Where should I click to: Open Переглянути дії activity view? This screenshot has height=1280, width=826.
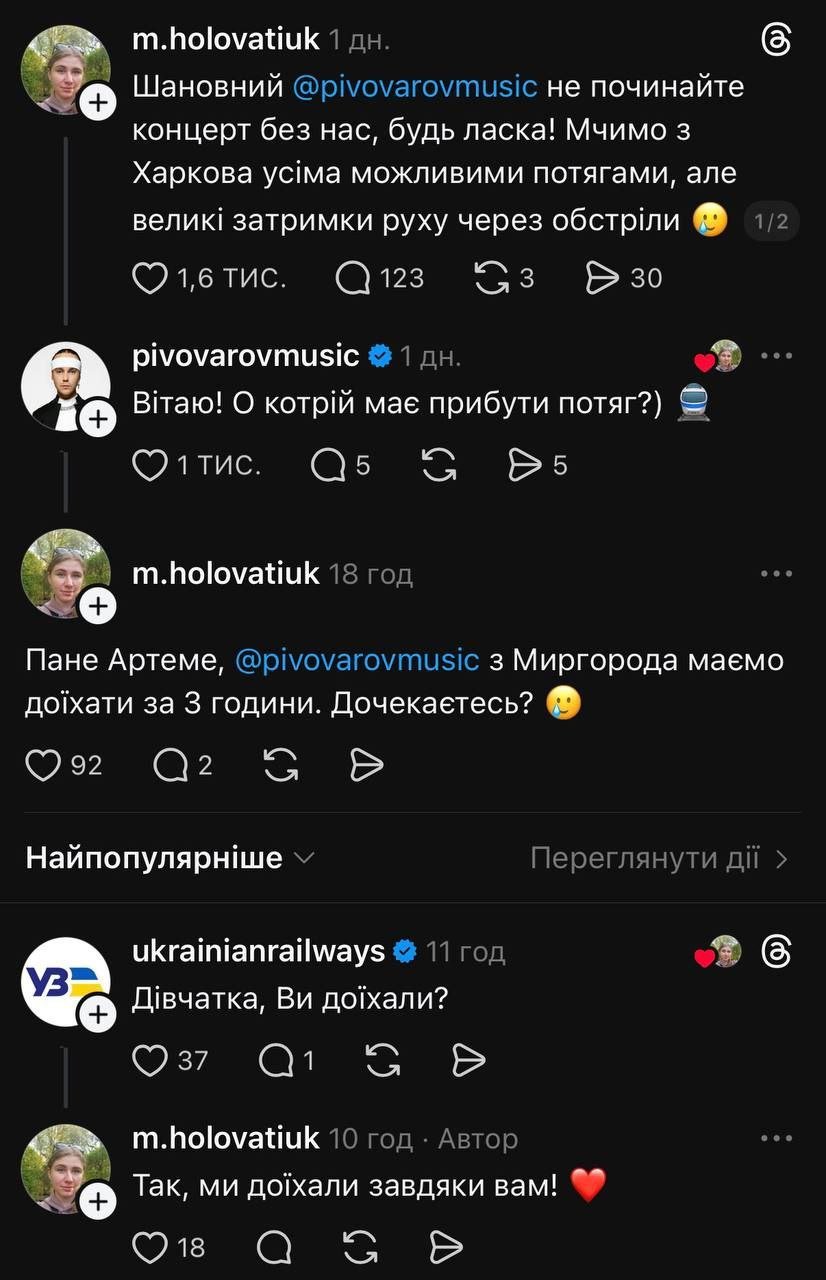click(x=660, y=858)
